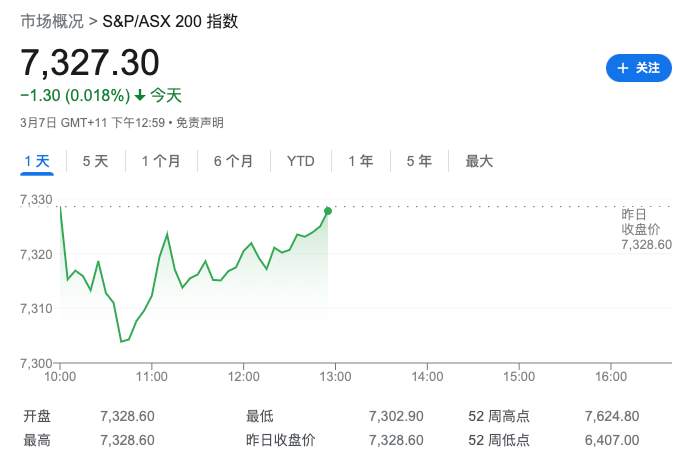Viewport: 683px width, 458px height.
Task: Switch to the 5 年 range
Action: click(x=419, y=161)
